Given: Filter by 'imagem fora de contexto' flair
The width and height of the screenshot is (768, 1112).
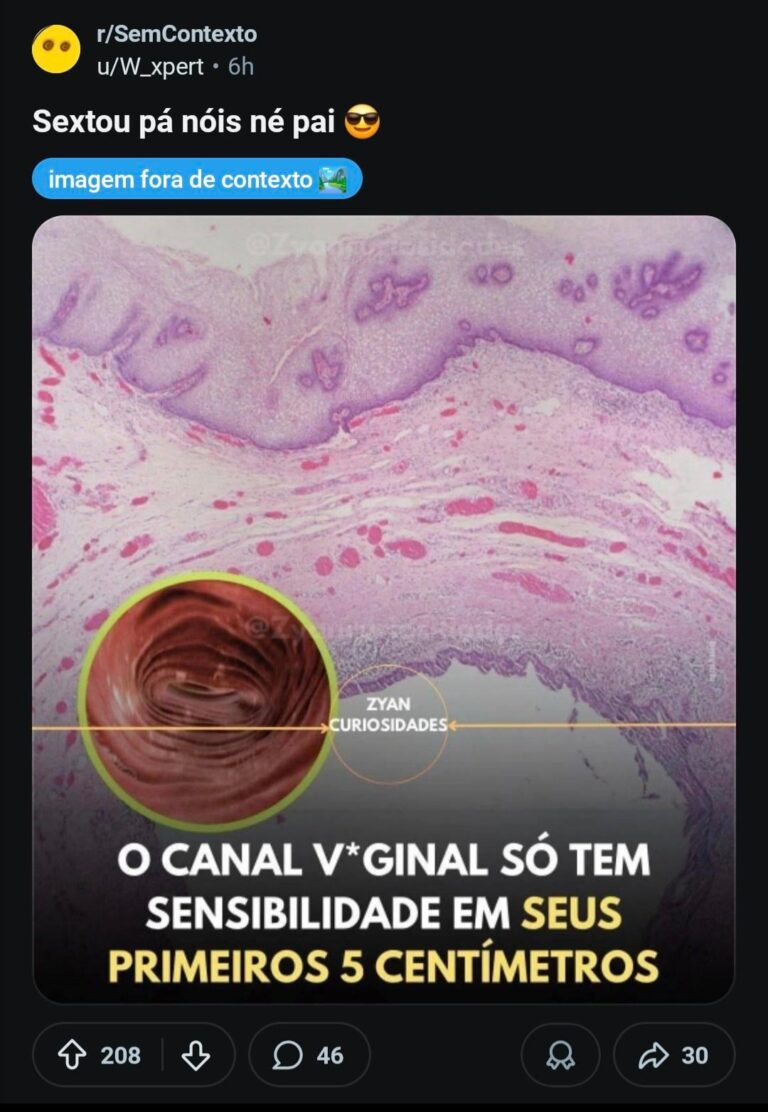Looking at the screenshot, I should 197,180.
